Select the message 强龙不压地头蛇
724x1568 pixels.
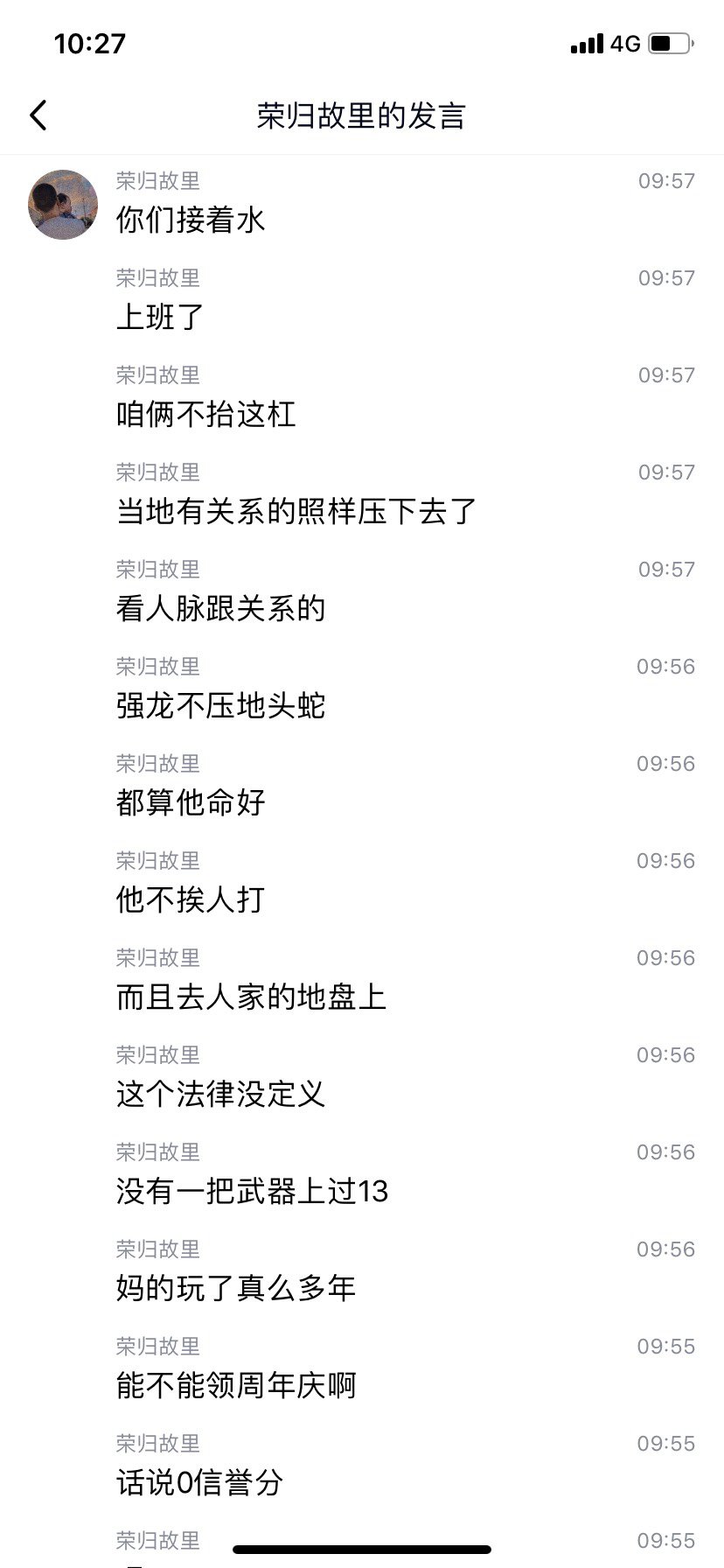point(221,706)
